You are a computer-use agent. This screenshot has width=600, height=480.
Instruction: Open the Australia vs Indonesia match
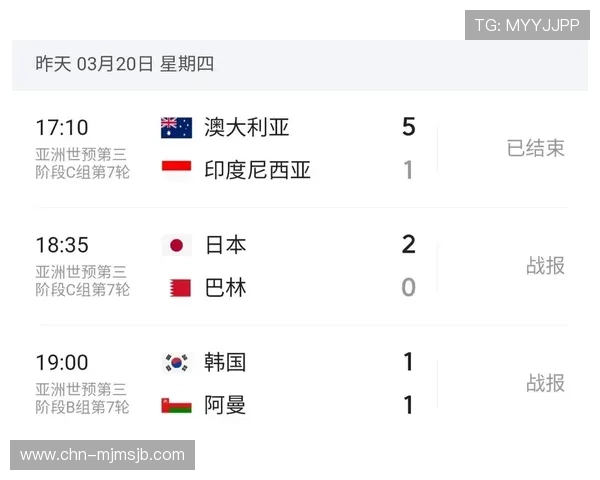250,148
